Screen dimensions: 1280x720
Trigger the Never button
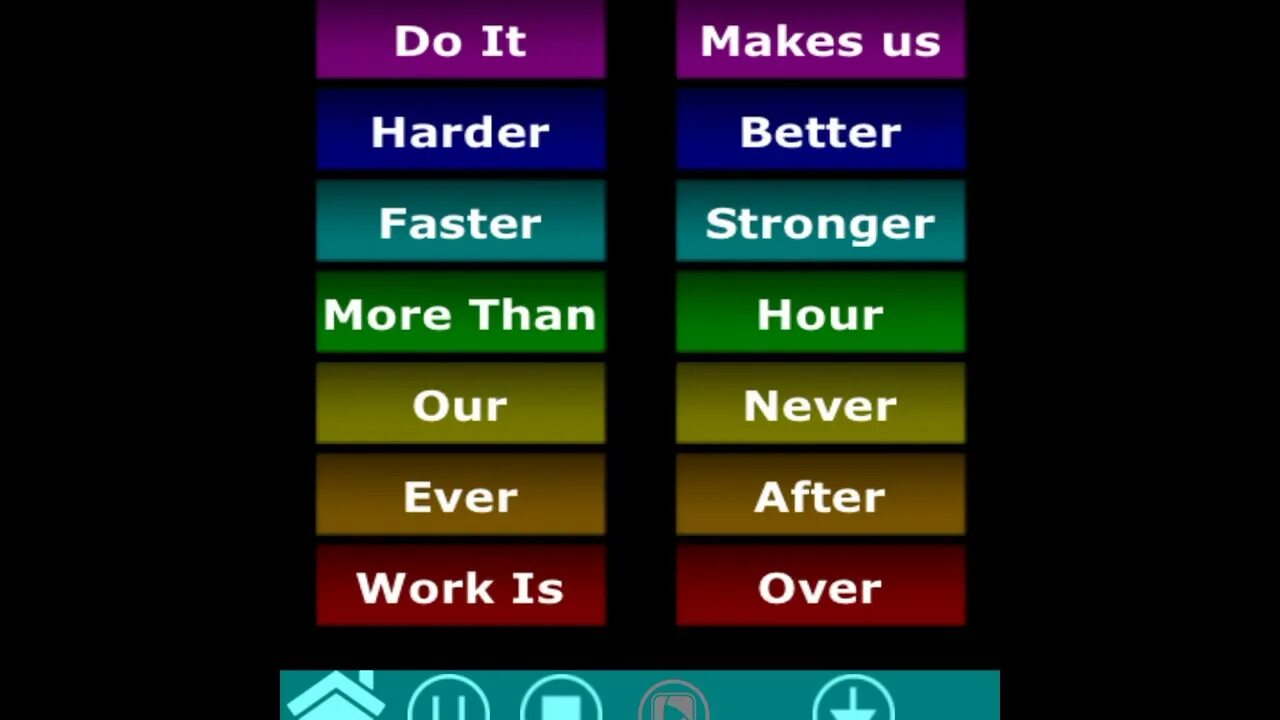pos(820,404)
